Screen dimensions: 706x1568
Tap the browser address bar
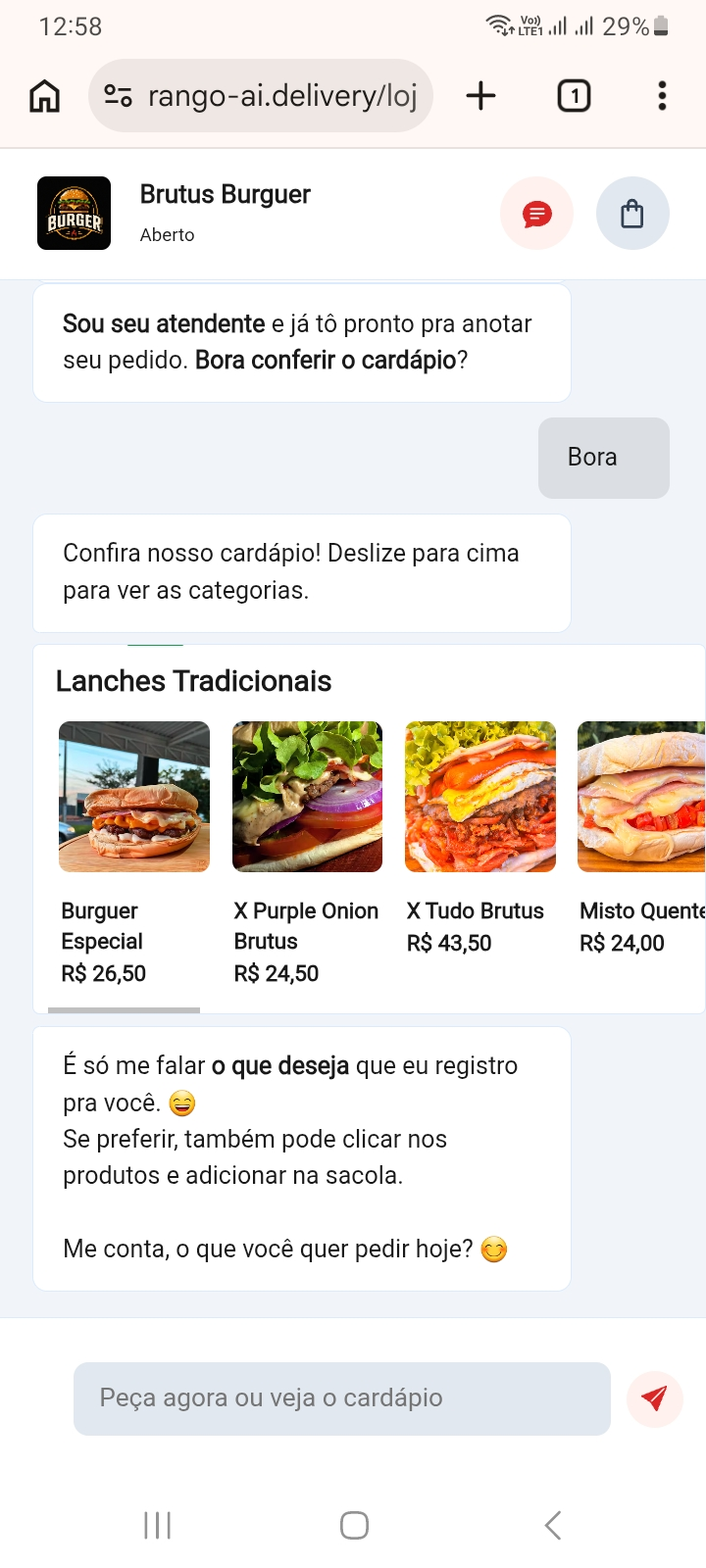pos(261,95)
